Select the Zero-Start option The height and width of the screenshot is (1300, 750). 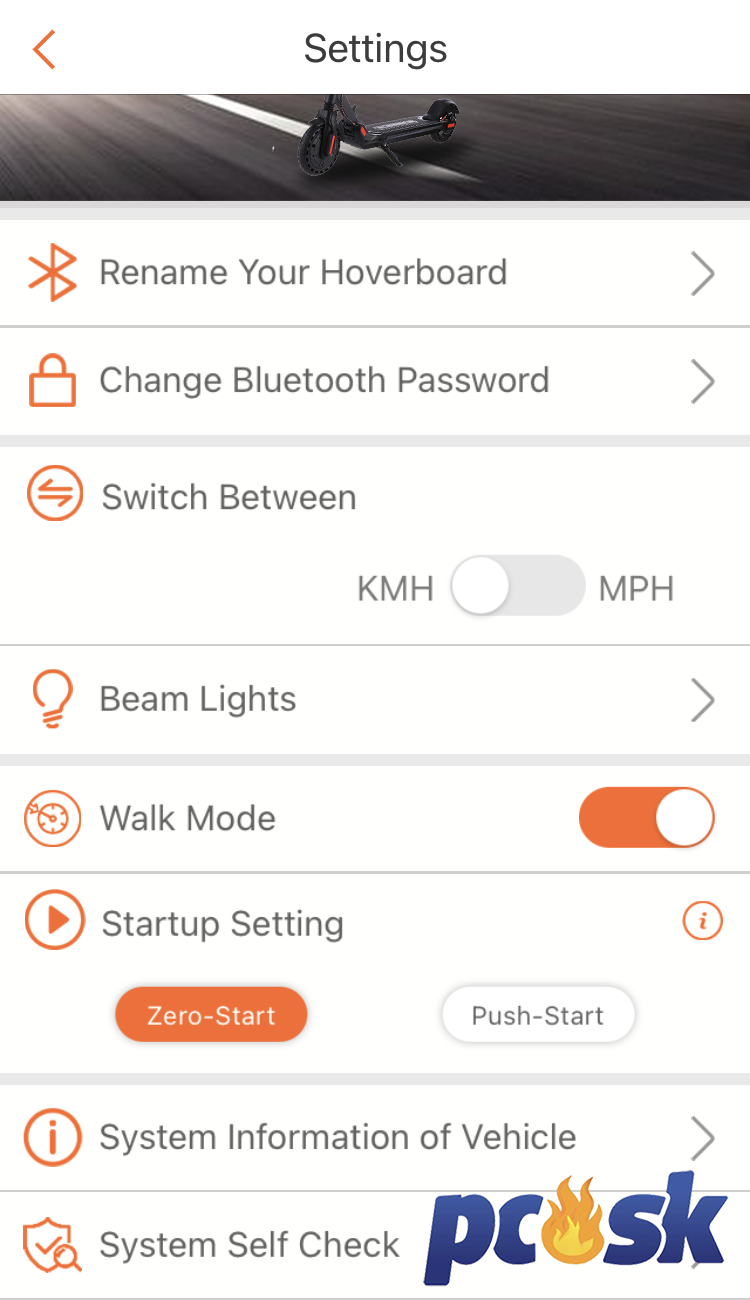pos(211,1015)
